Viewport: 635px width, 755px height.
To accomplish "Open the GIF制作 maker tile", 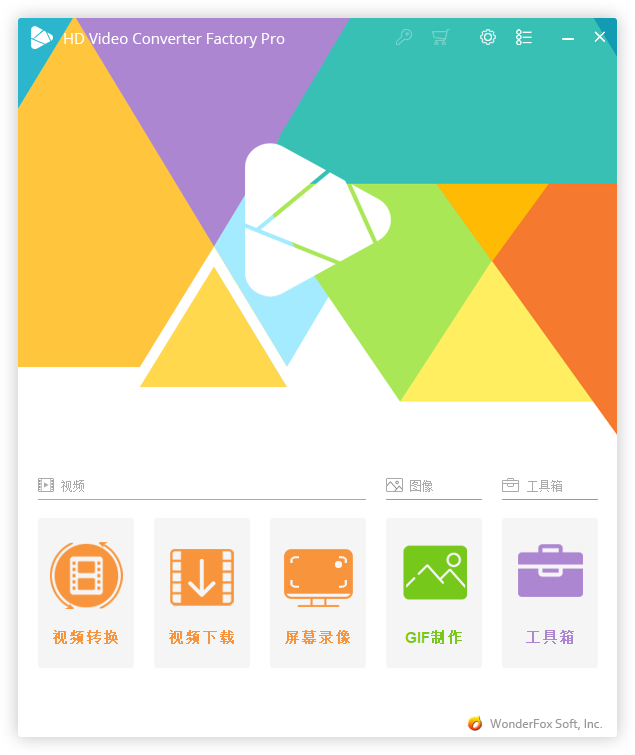I will [x=434, y=592].
